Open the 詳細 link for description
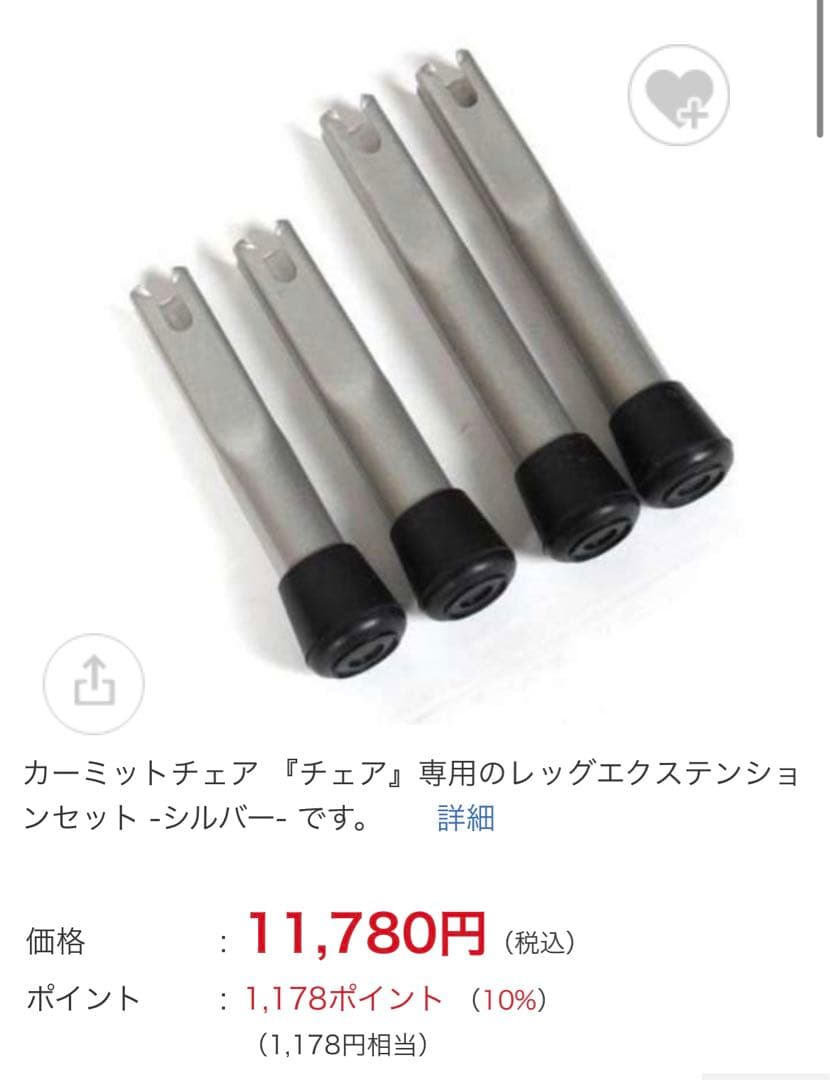The image size is (830, 1080). 466,819
